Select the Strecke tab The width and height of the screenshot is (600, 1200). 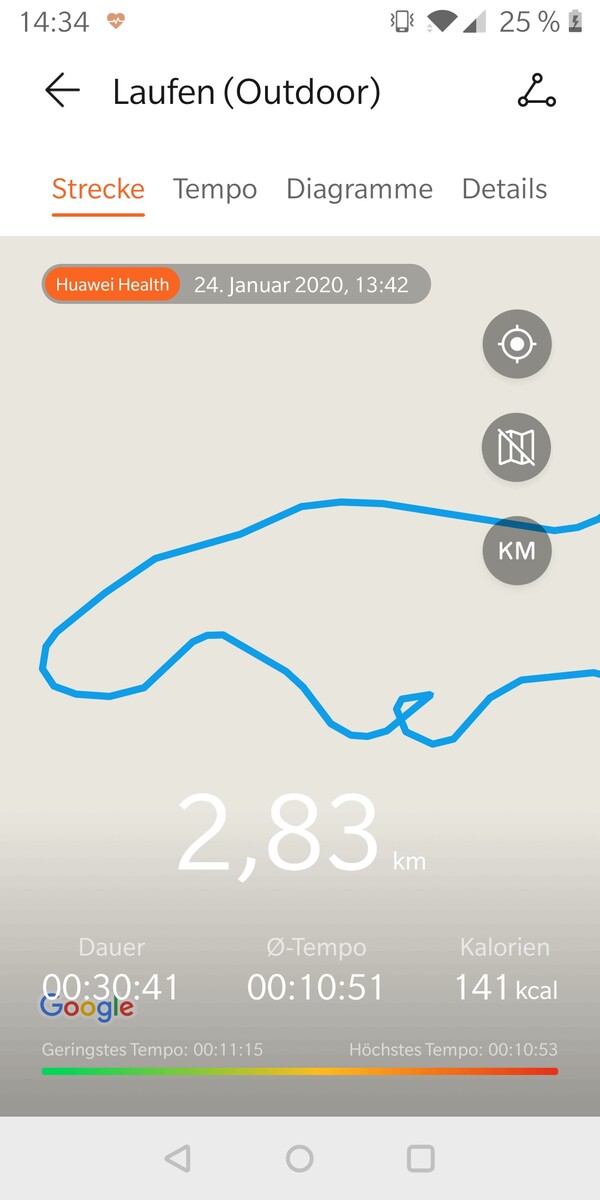[98, 189]
